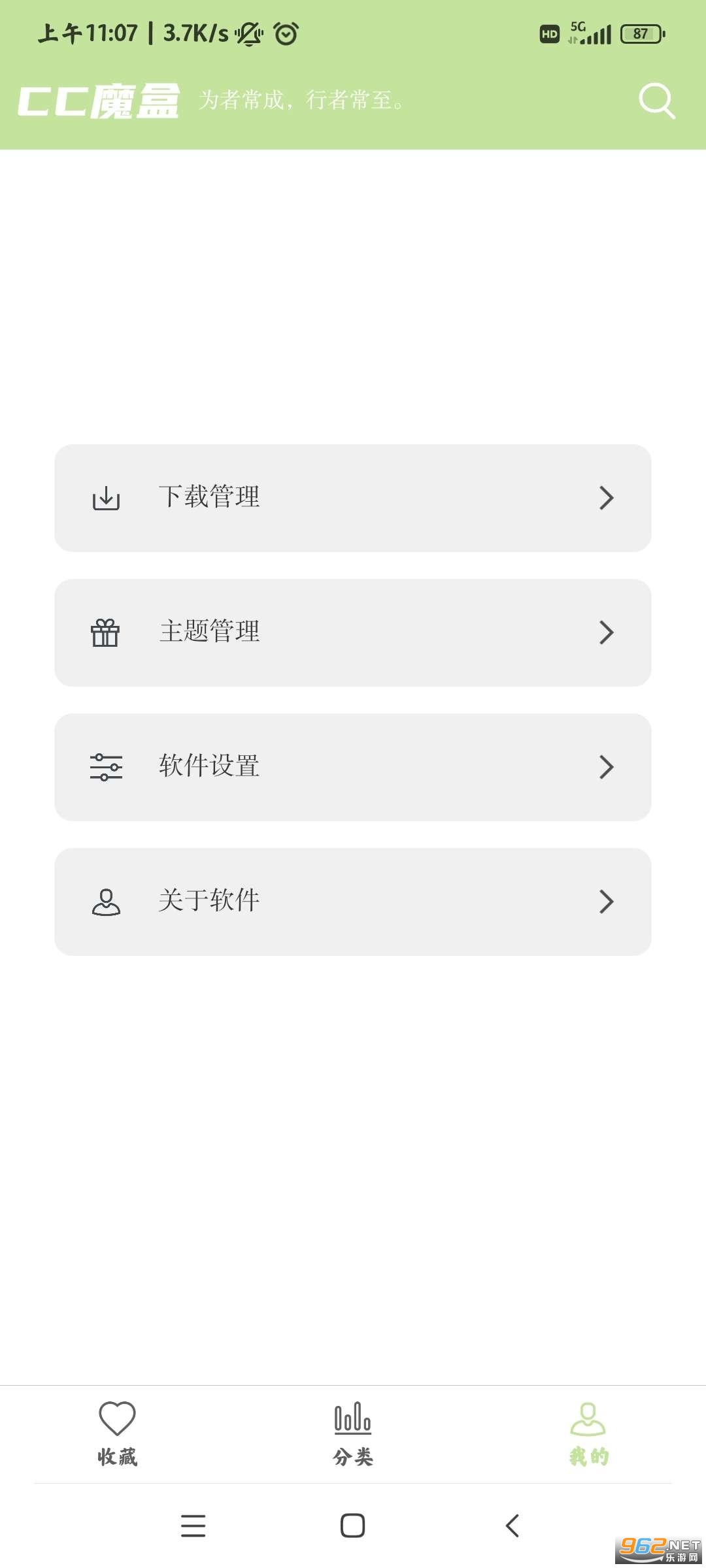Open 关于软件 about page
706x1568 pixels.
point(353,902)
